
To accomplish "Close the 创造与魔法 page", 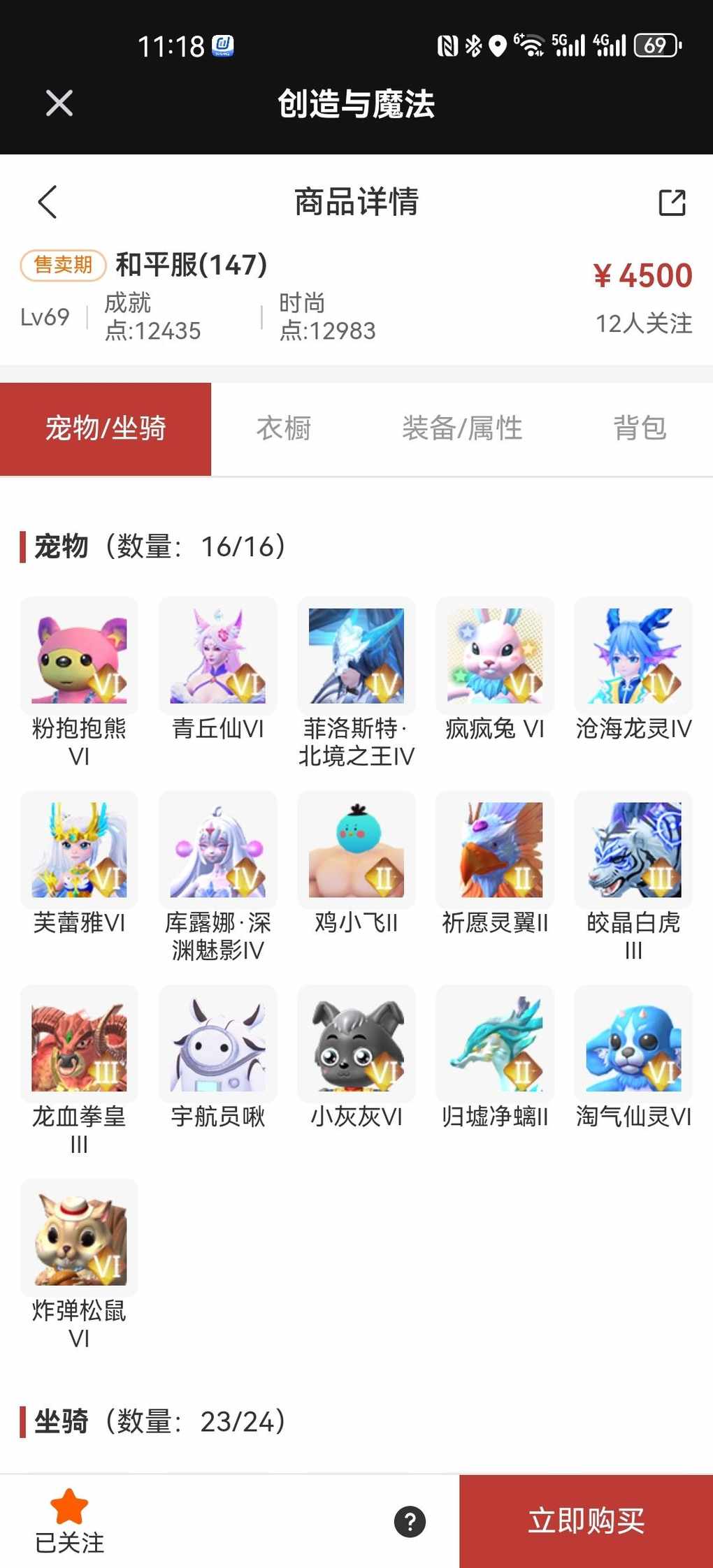I will coord(59,103).
